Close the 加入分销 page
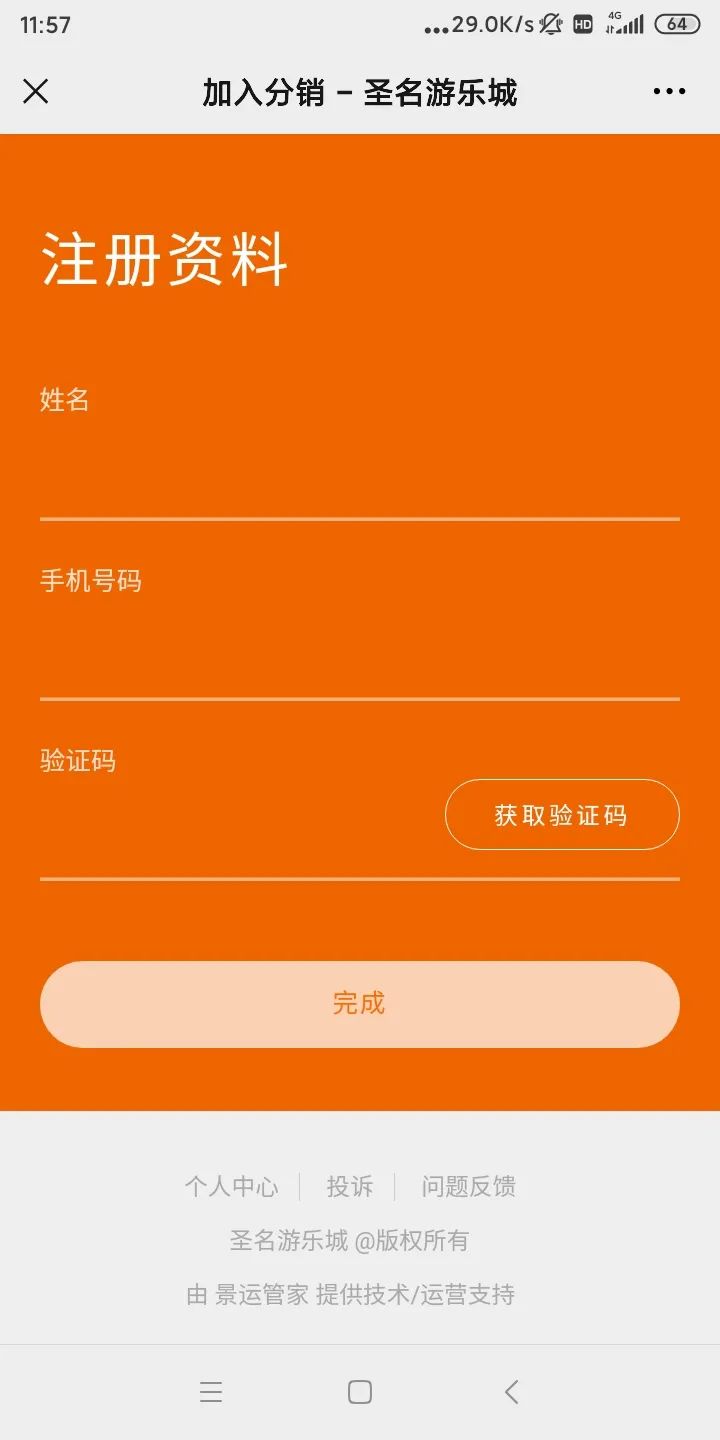Image resolution: width=720 pixels, height=1440 pixels. tap(35, 92)
